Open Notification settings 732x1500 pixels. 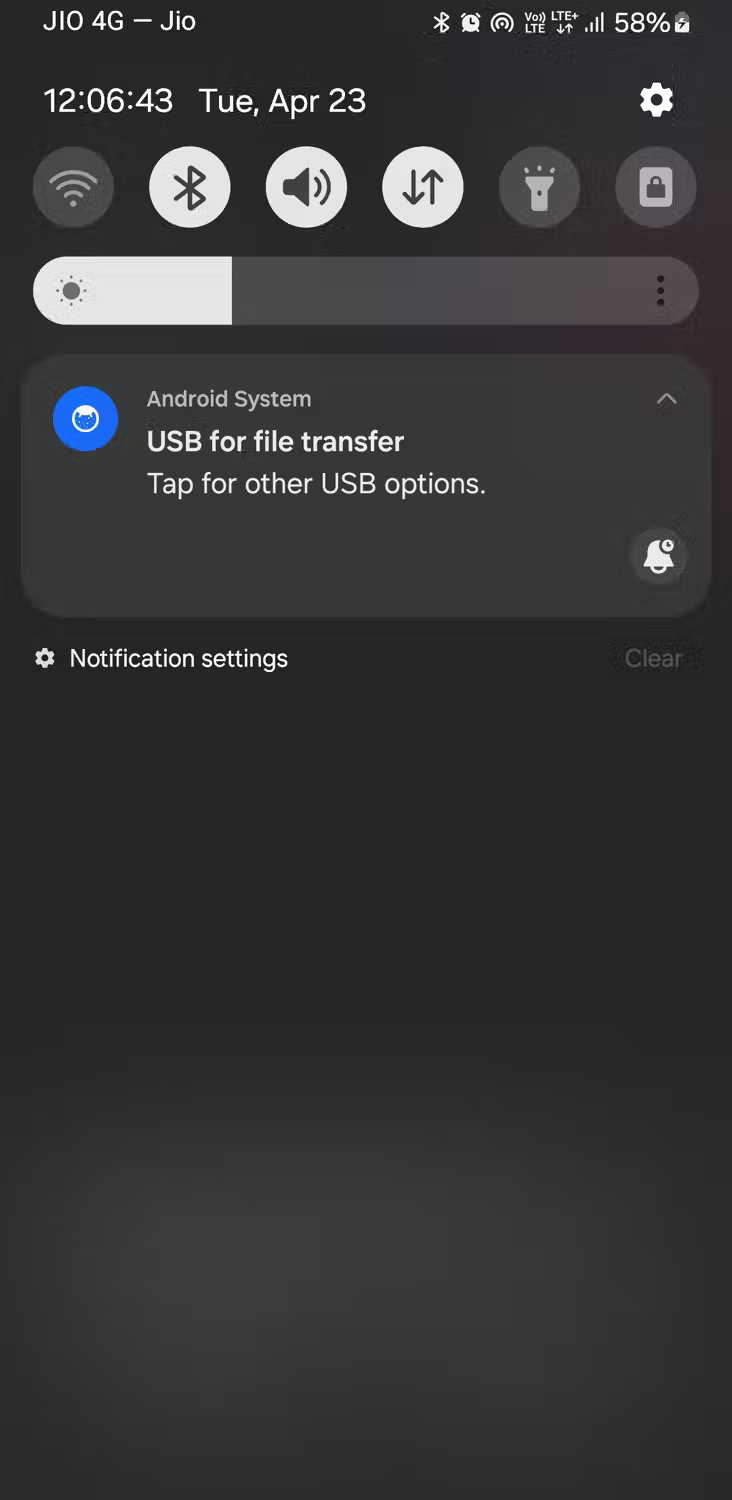161,658
